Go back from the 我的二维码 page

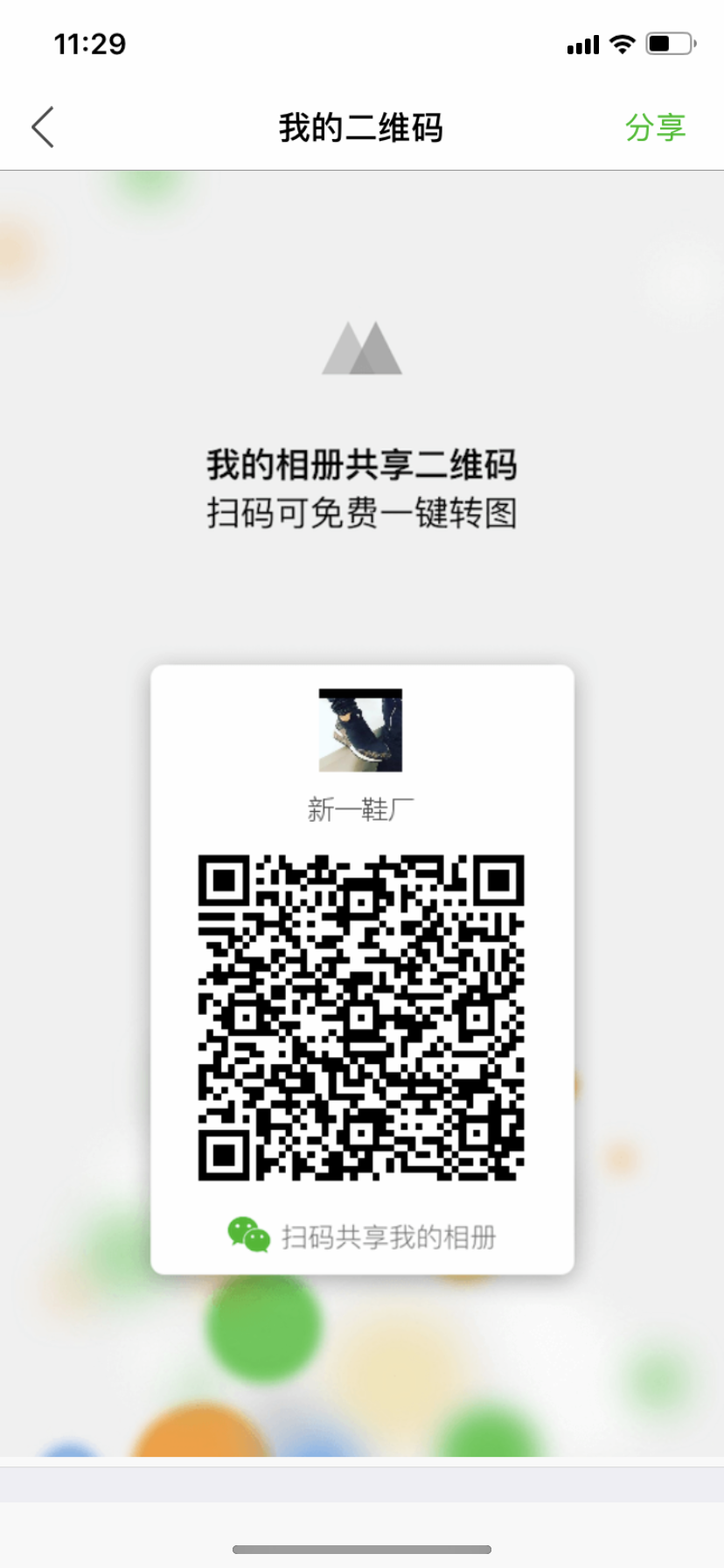[43, 128]
